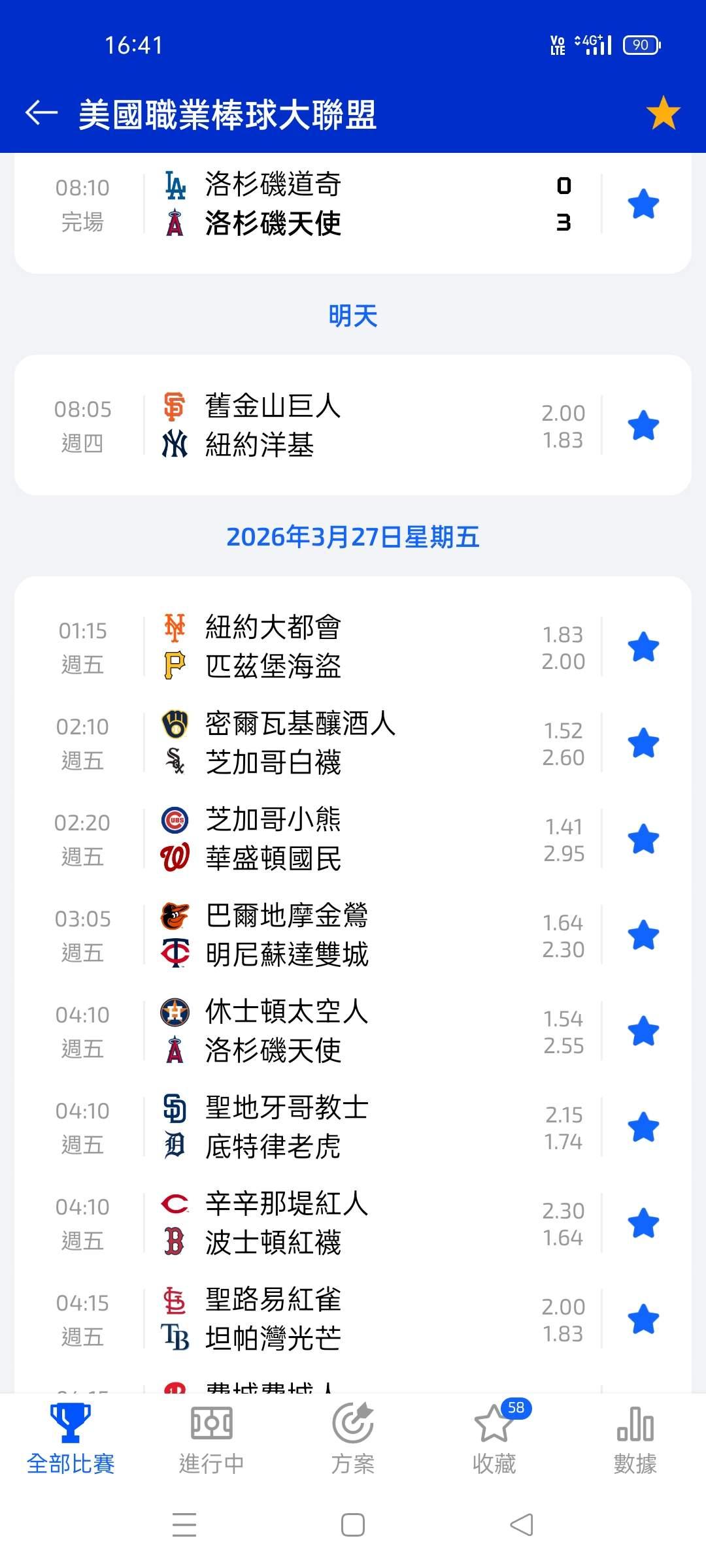
Task: Toggle star for 聖地牙哥教士 vs 底特律老虎
Action: pos(643,1127)
